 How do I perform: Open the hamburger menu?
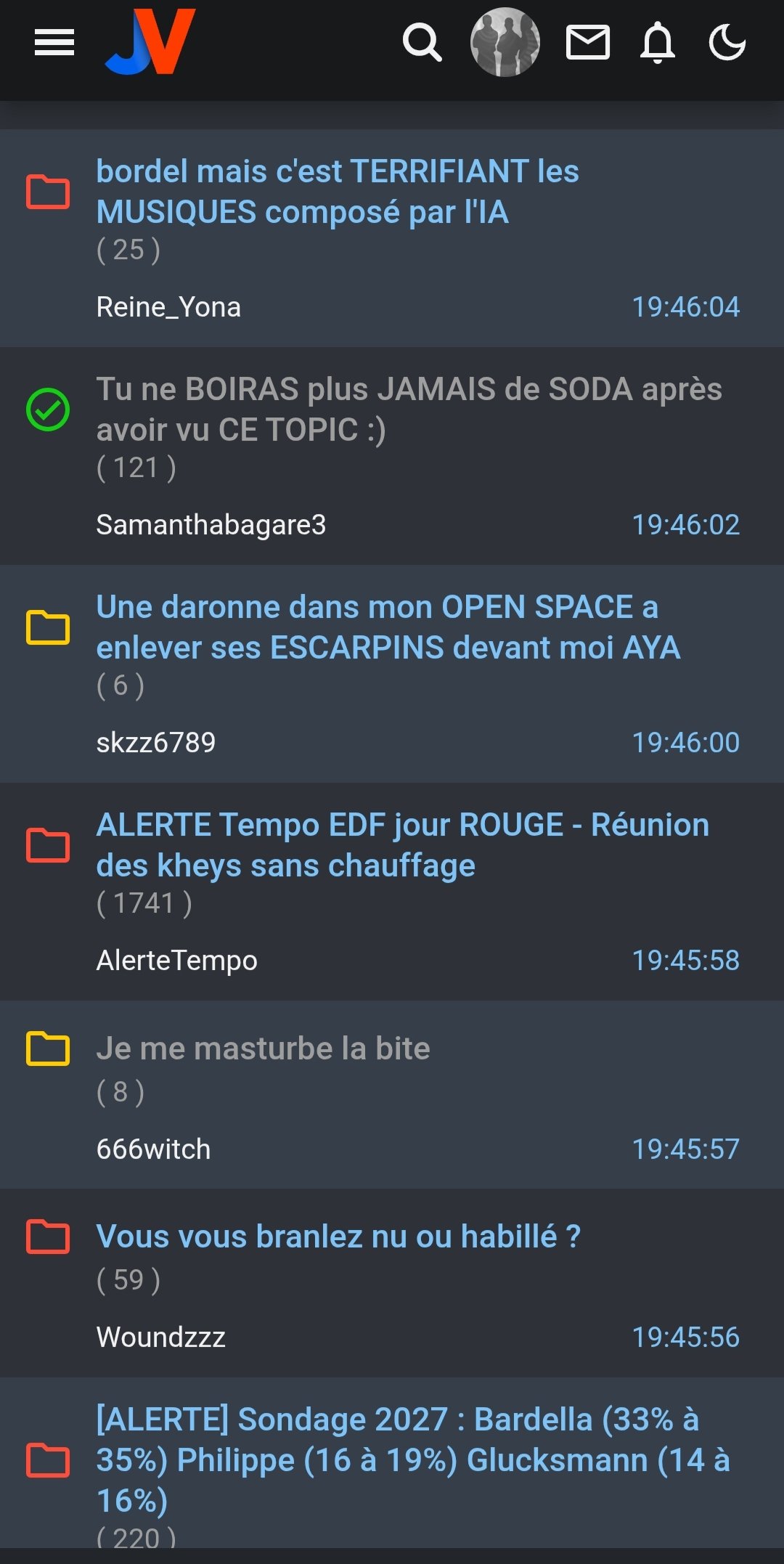click(54, 43)
